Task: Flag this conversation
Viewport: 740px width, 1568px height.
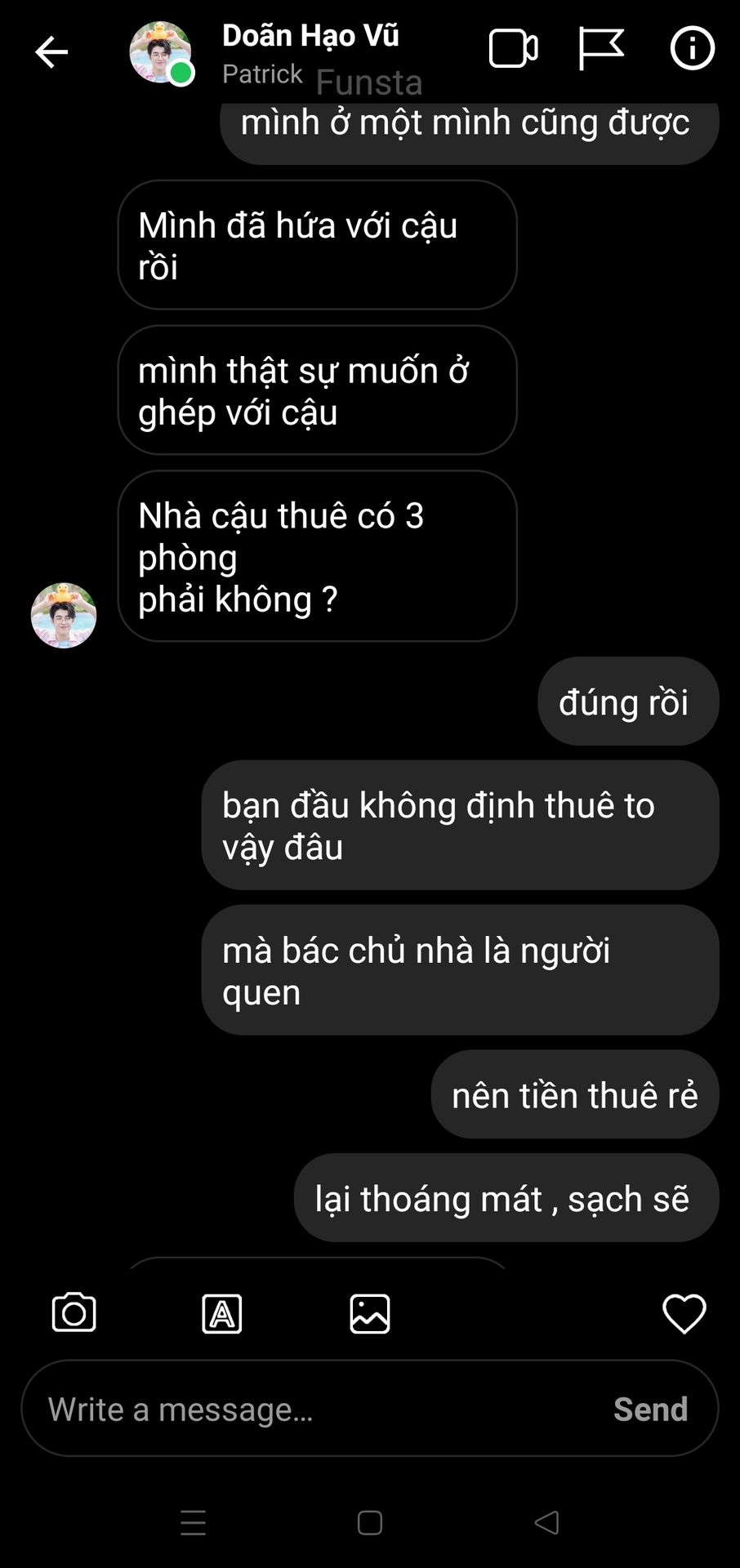Action: tap(601, 49)
